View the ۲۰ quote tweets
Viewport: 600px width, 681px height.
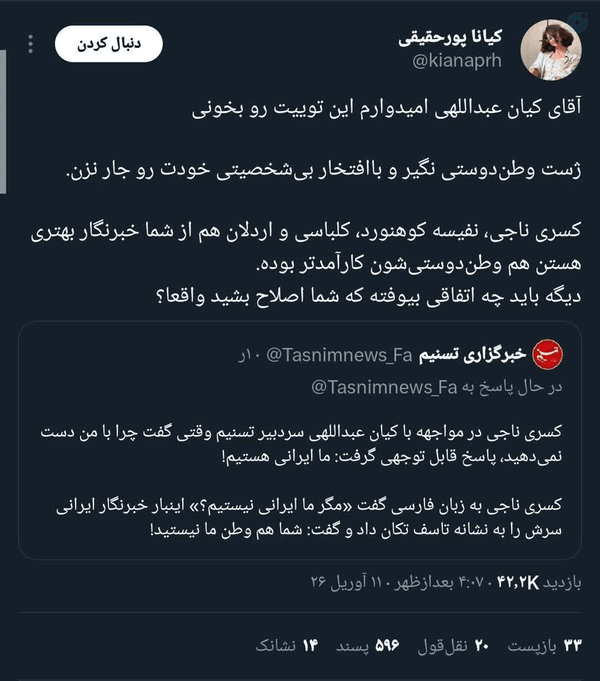(x=453, y=646)
